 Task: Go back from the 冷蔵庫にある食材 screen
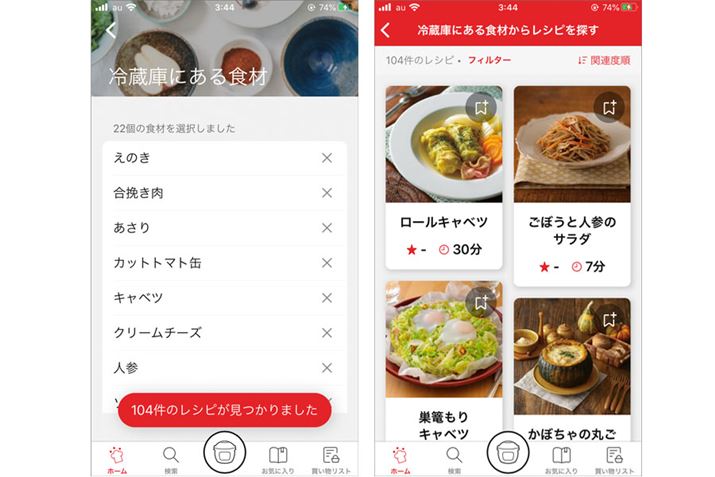[111, 30]
